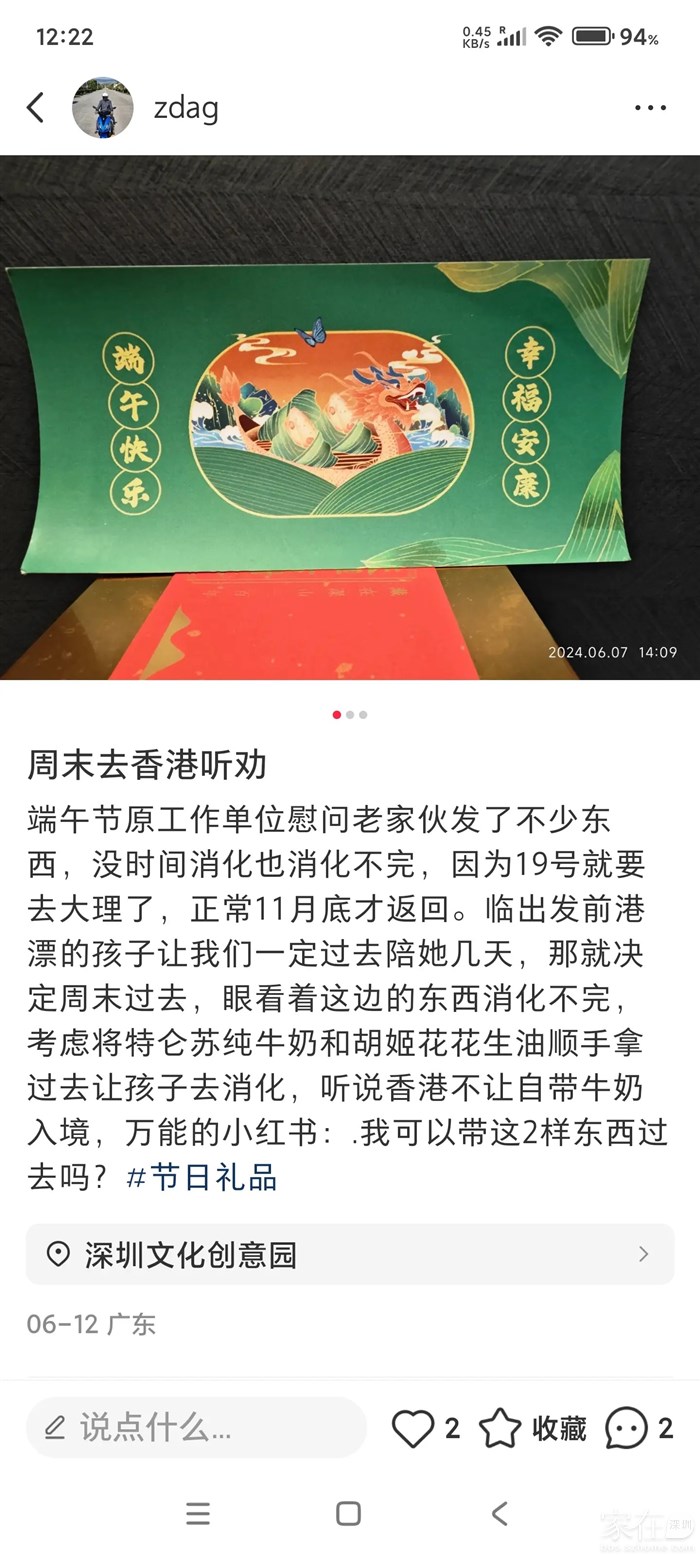Image resolution: width=700 pixels, height=1555 pixels.
Task: Save post with the 收藏 star
Action: [501, 1428]
